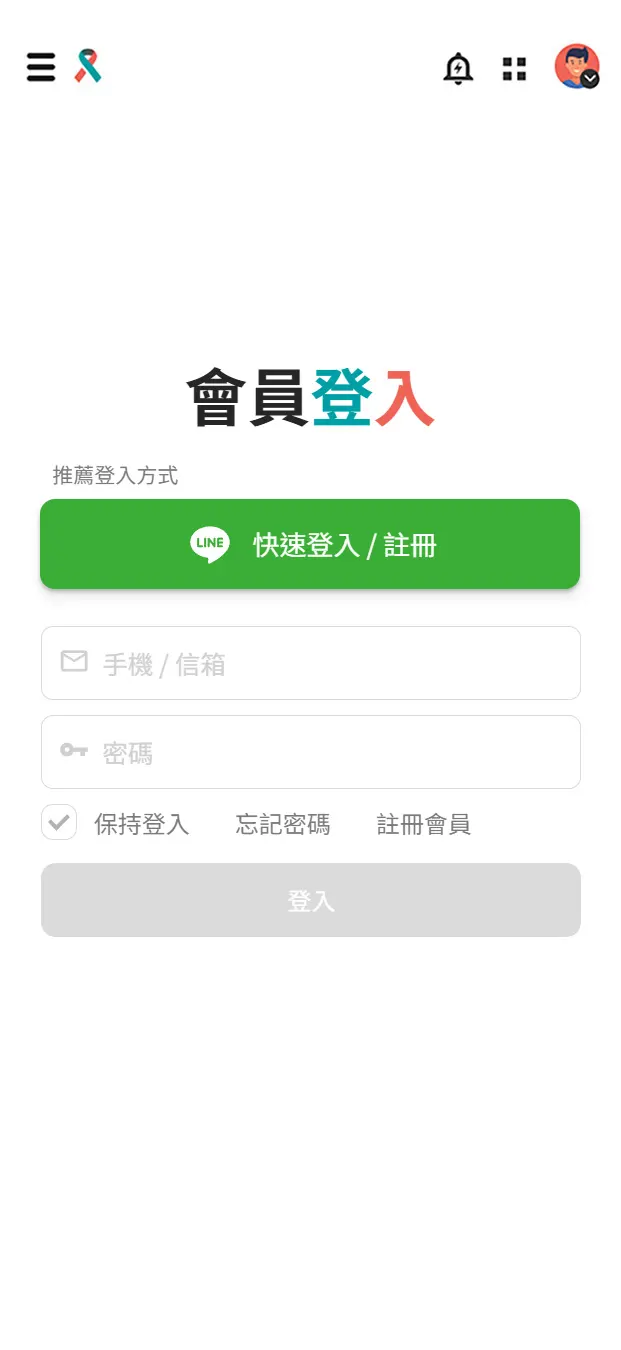
Task: Tap the ribbon logo to go home
Action: (88, 67)
